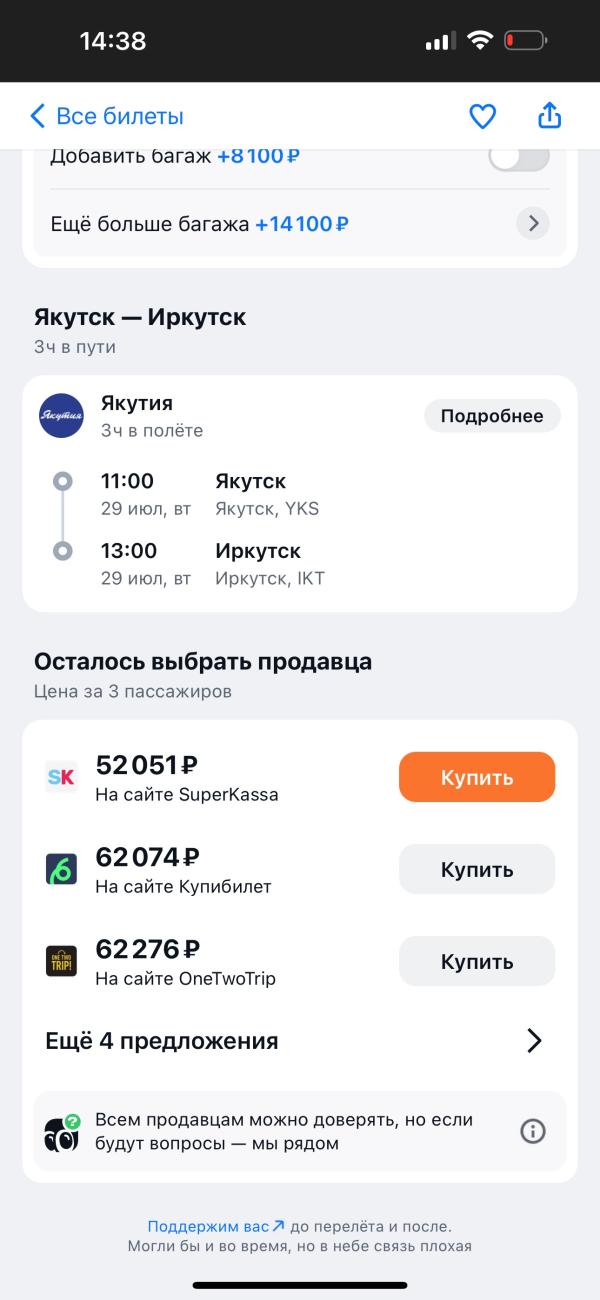
Task: Buy the ticket on OneTwoTrip
Action: pyautogui.click(x=477, y=961)
